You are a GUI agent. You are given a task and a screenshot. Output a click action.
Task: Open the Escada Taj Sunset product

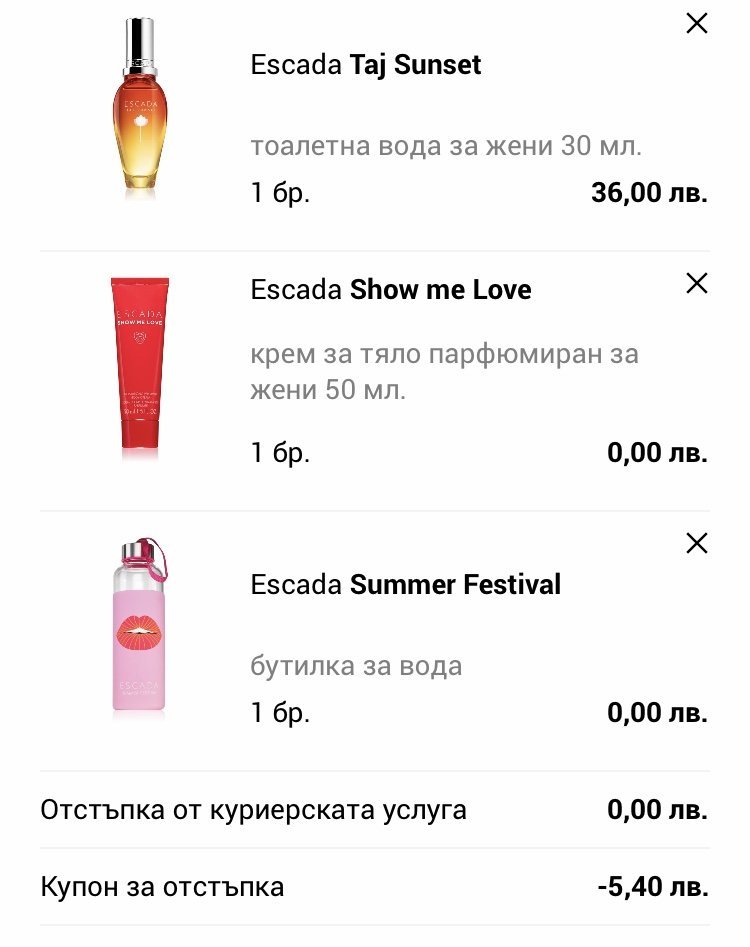[365, 66]
